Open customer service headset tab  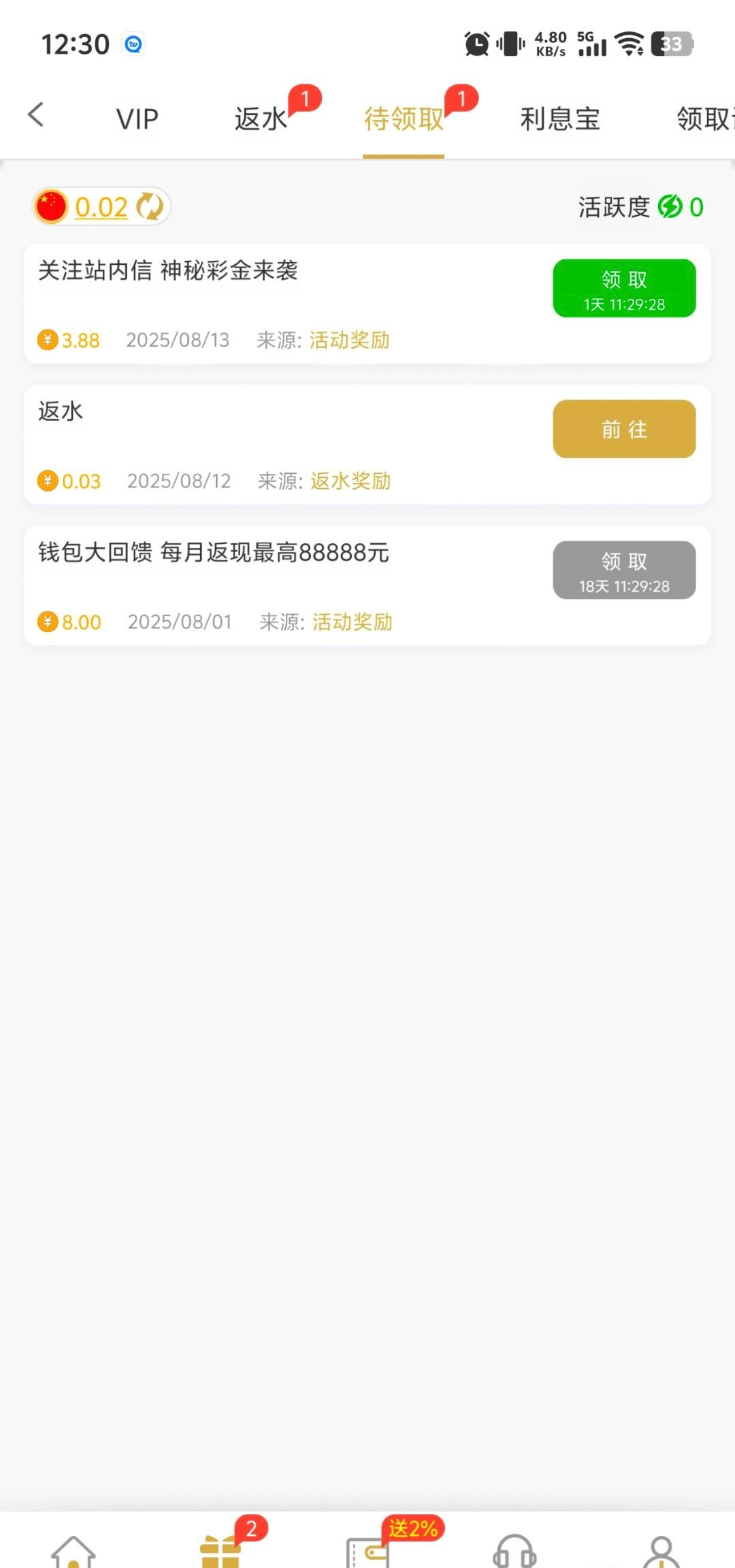[x=514, y=1552]
